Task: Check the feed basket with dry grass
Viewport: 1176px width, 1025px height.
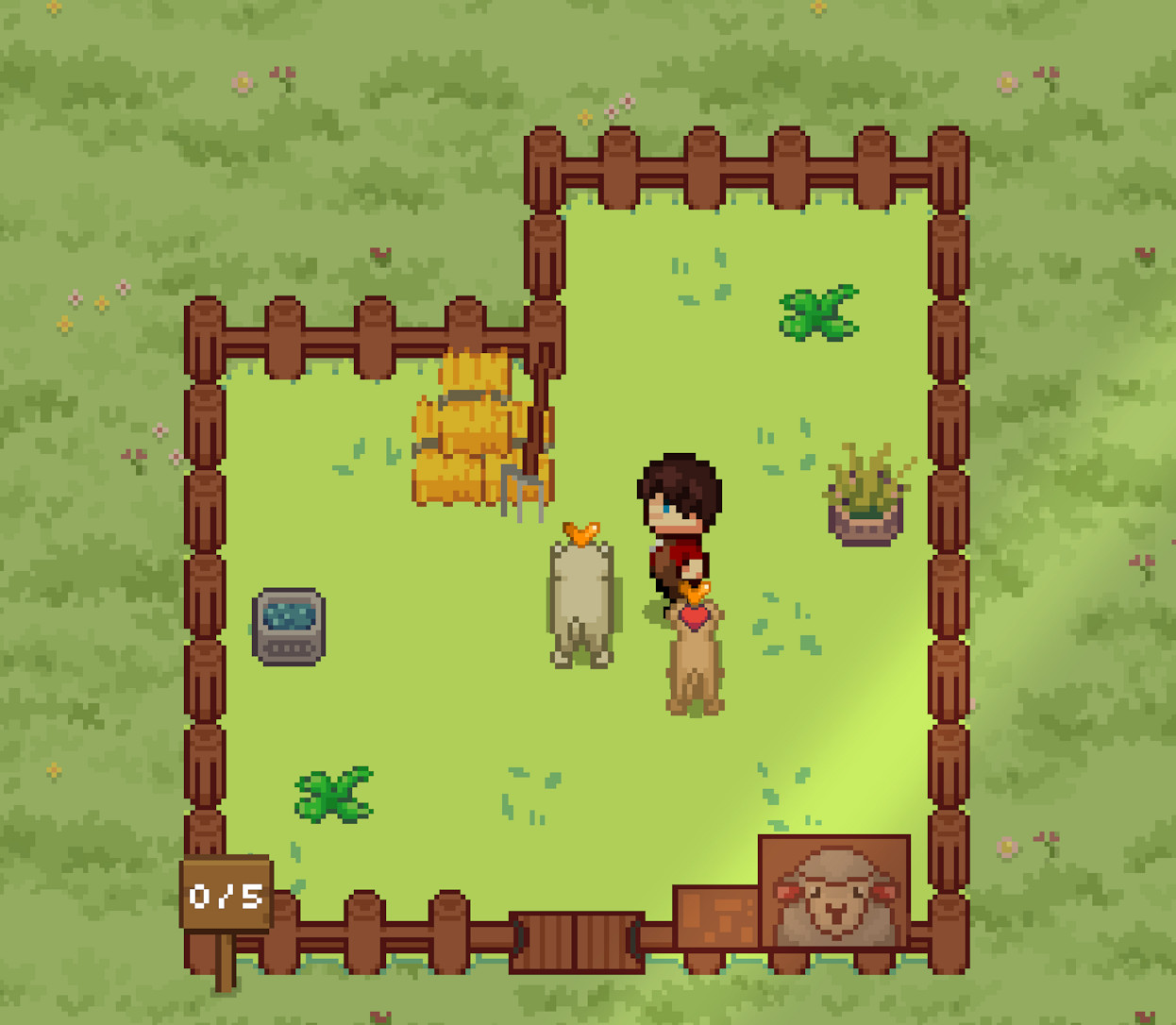Action: pyautogui.click(x=865, y=500)
